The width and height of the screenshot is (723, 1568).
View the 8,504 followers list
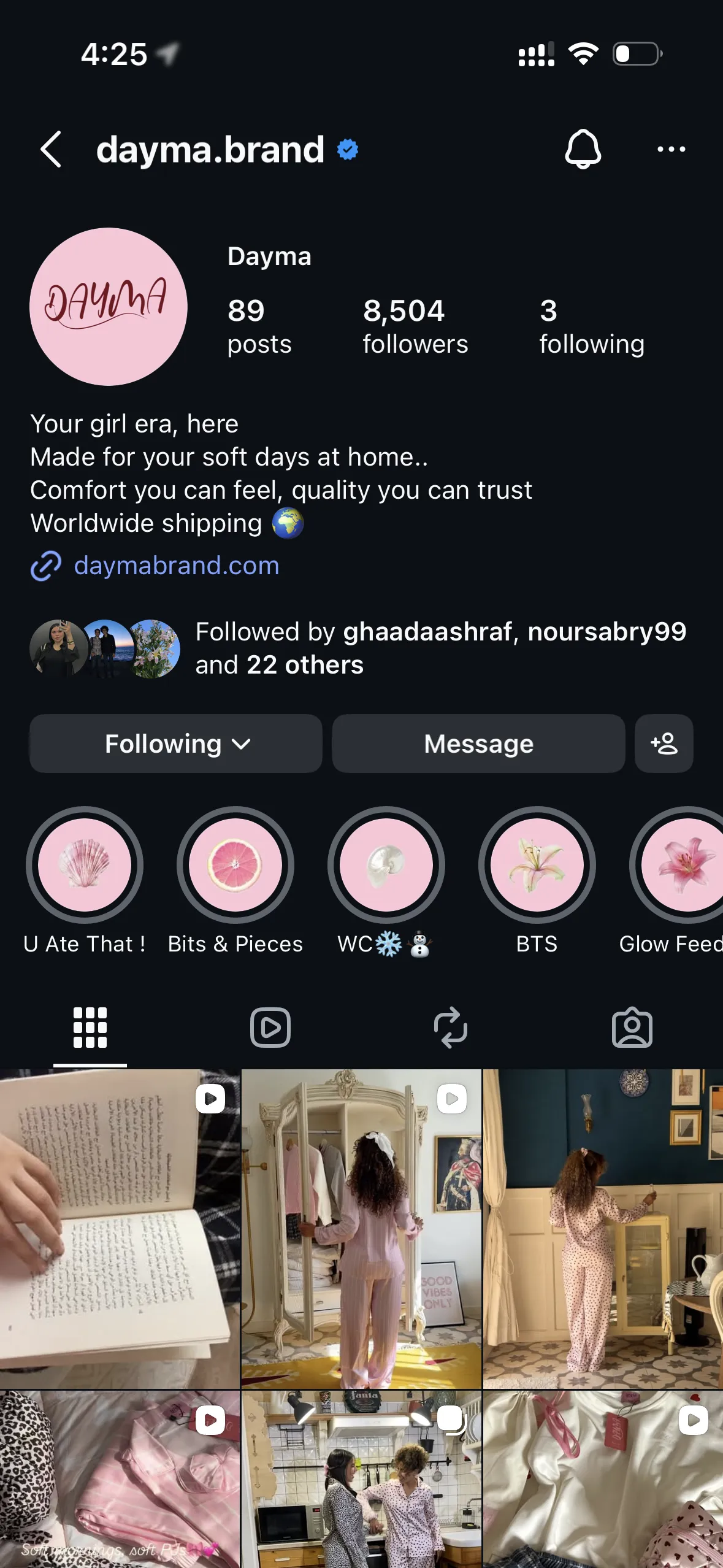pos(415,326)
